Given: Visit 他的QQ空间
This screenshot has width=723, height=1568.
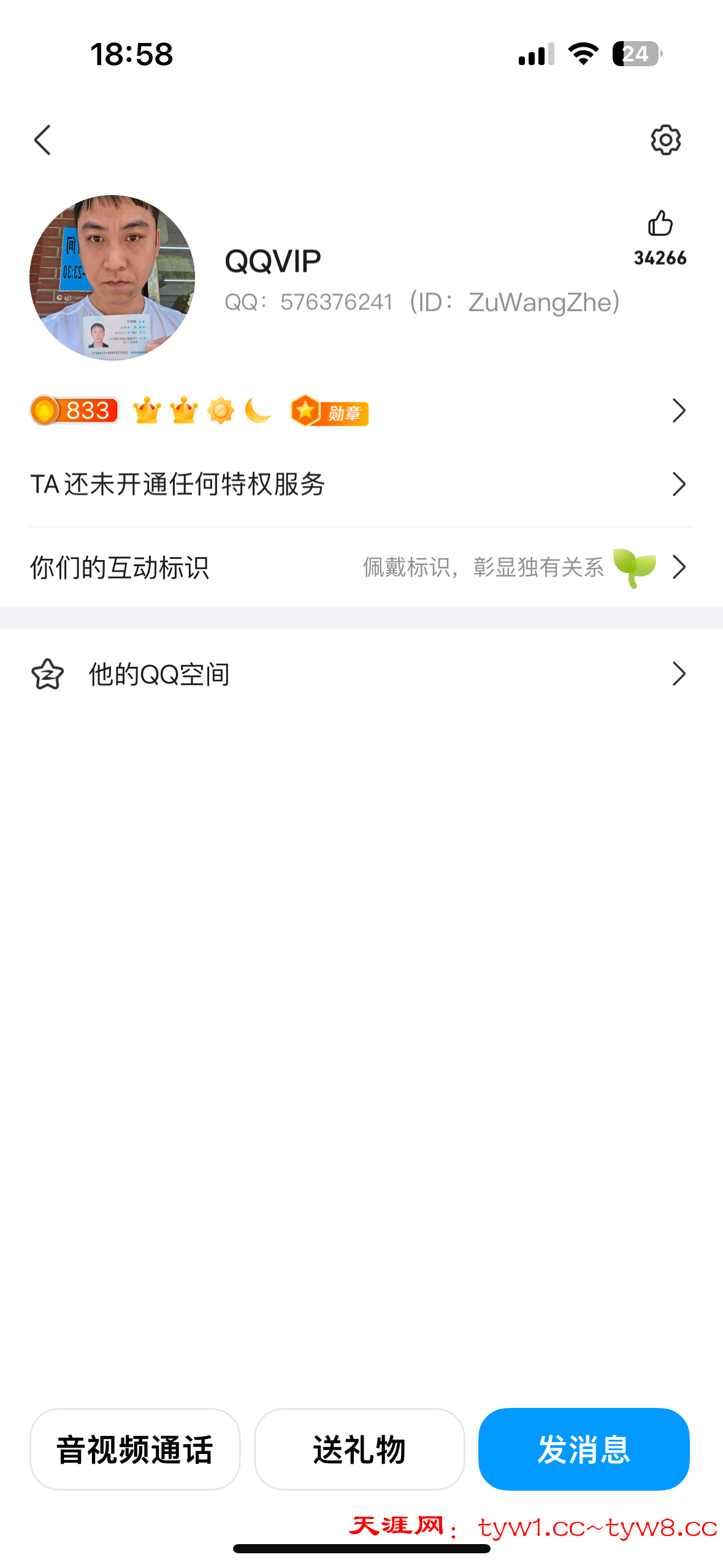Looking at the screenshot, I should click(x=361, y=675).
